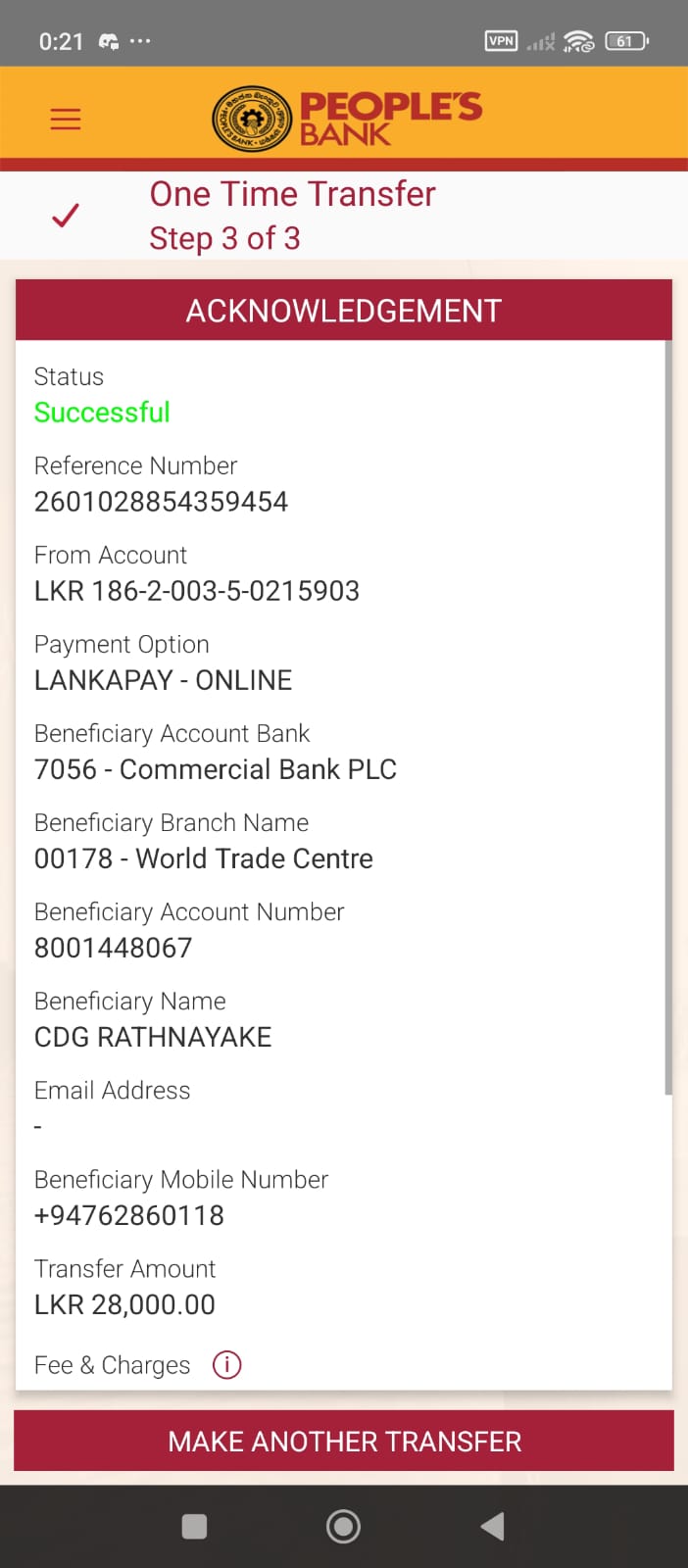The height and width of the screenshot is (1568, 688).
Task: Tap Make Another Transfer button
Action: tap(344, 1441)
